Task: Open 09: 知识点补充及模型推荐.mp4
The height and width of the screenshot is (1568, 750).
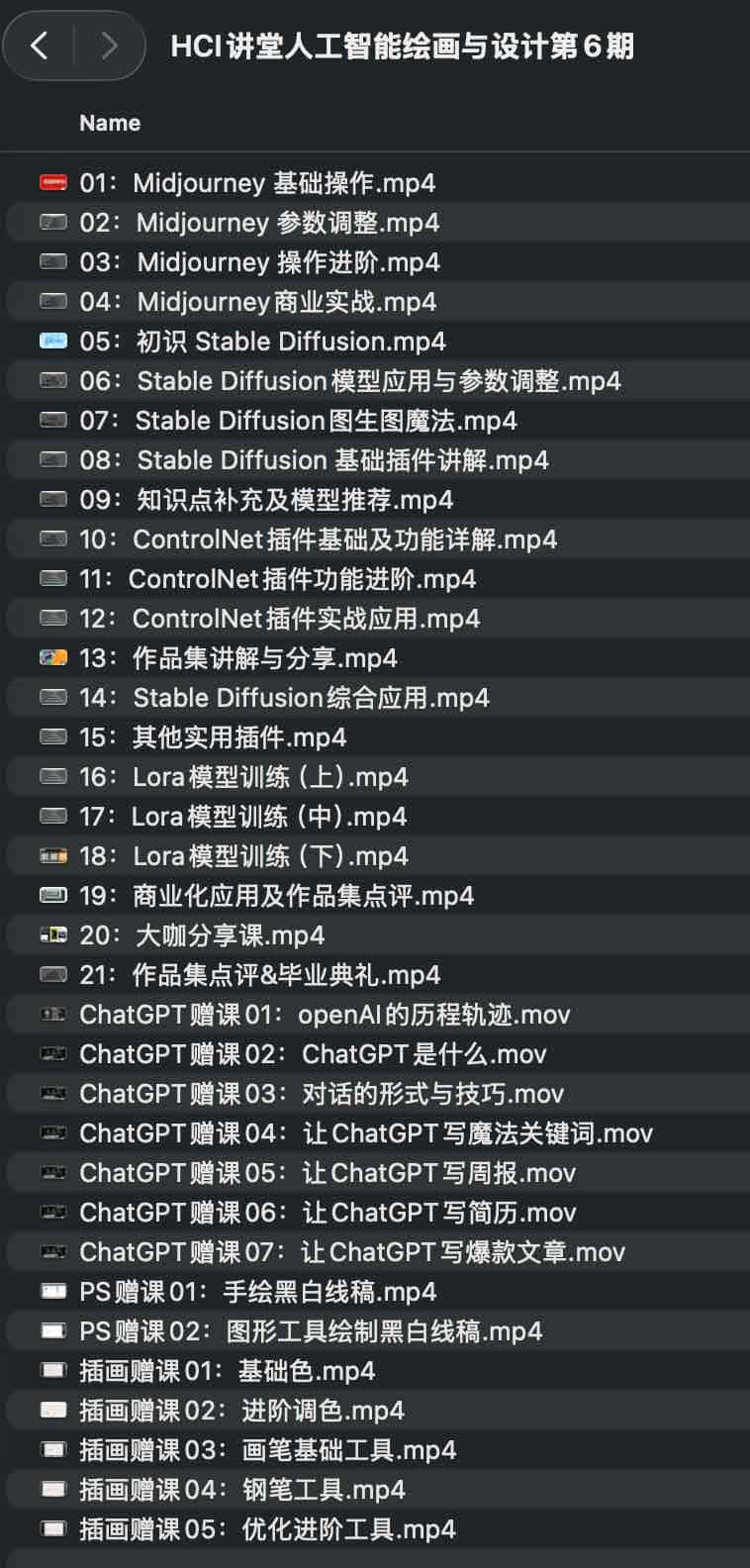Action: (x=267, y=500)
